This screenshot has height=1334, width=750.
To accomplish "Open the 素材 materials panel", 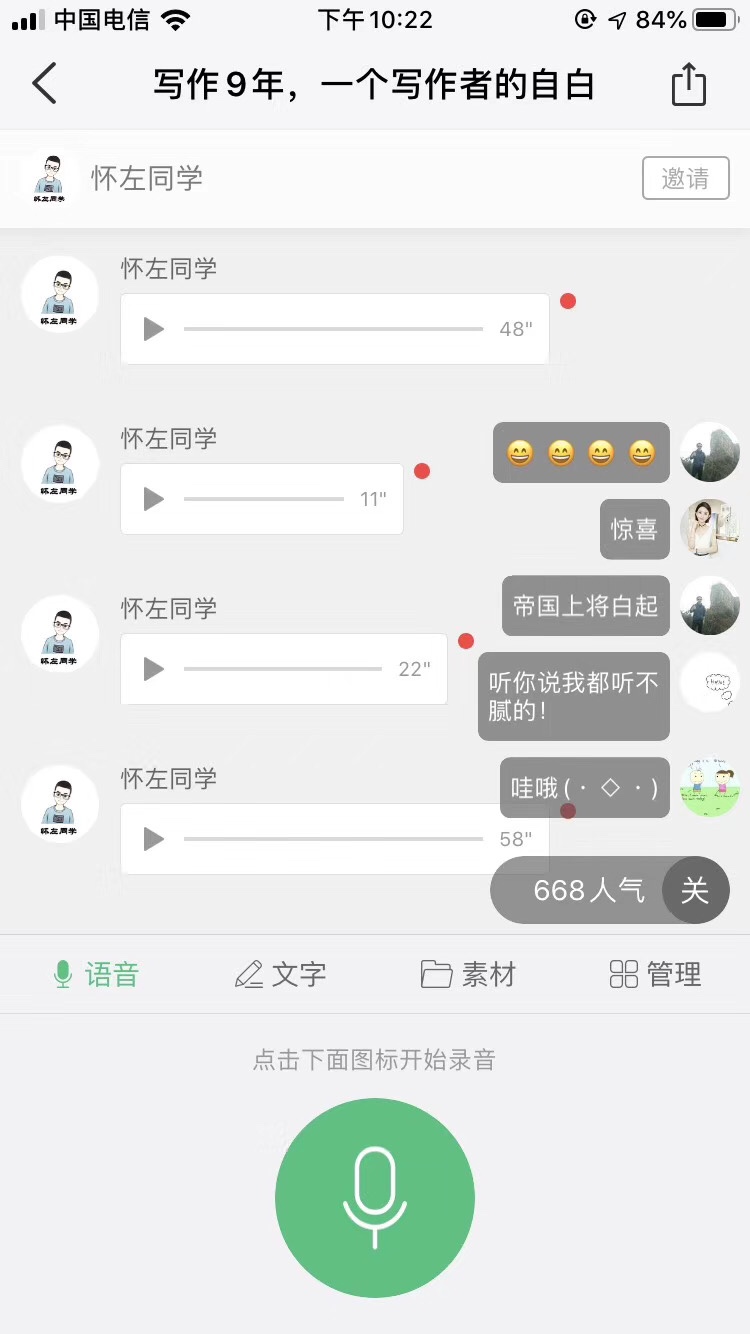I will pos(467,973).
